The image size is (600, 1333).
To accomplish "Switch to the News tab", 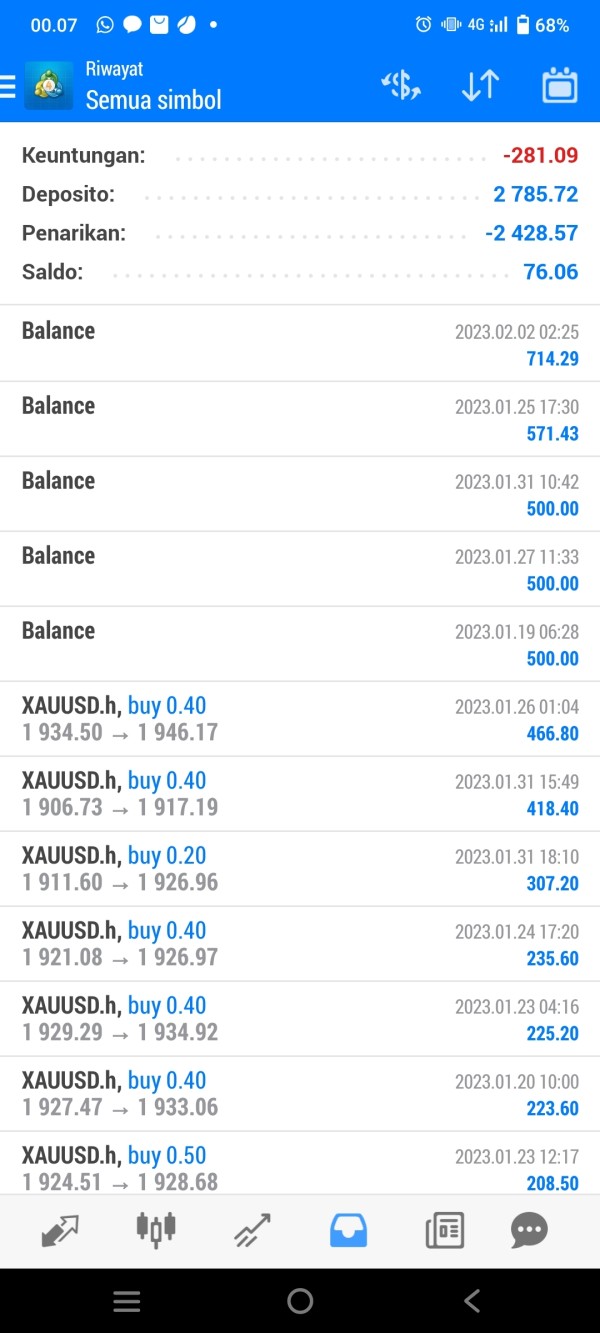I will 444,1230.
